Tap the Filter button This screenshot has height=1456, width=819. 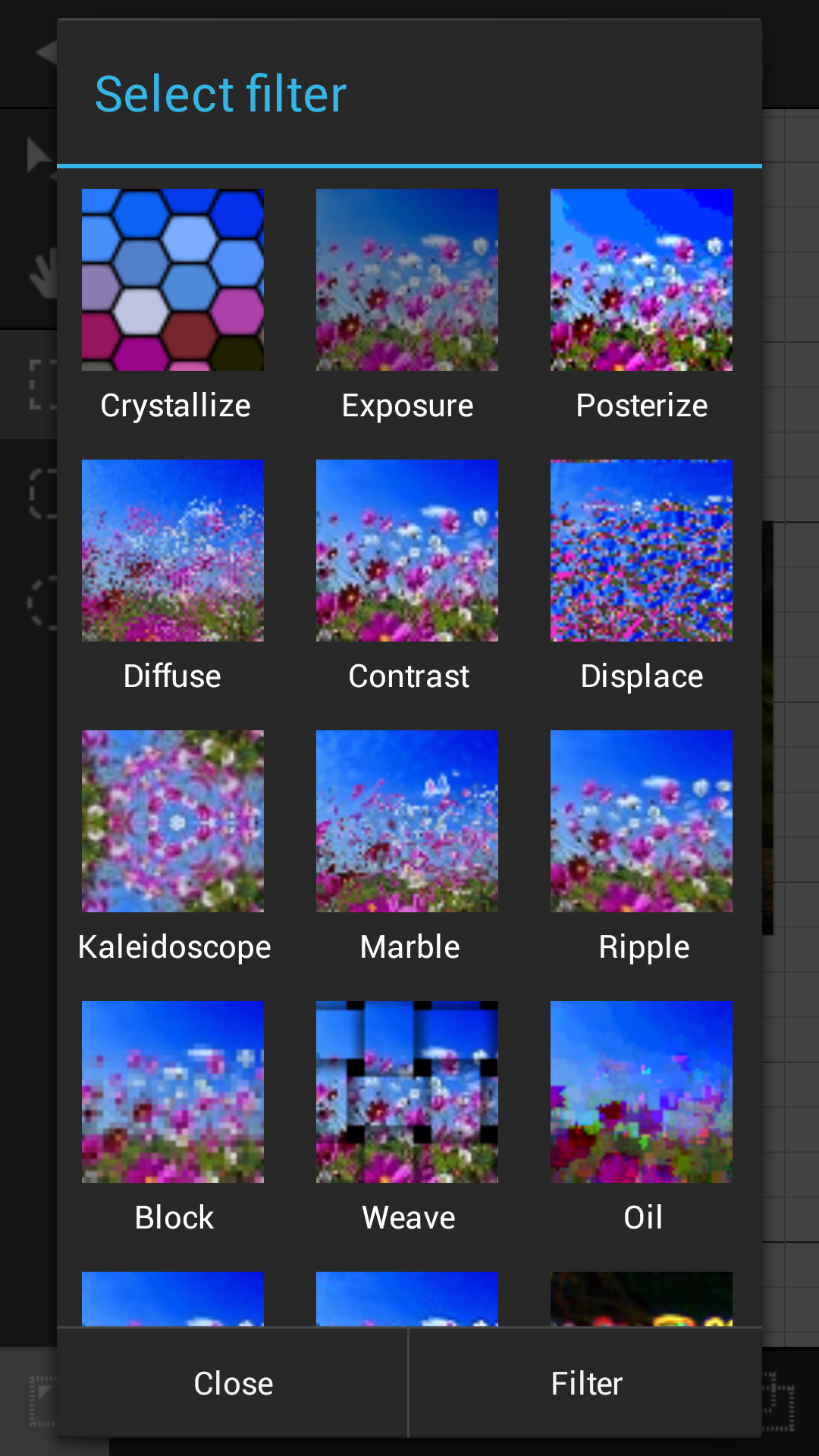pyautogui.click(x=586, y=1383)
